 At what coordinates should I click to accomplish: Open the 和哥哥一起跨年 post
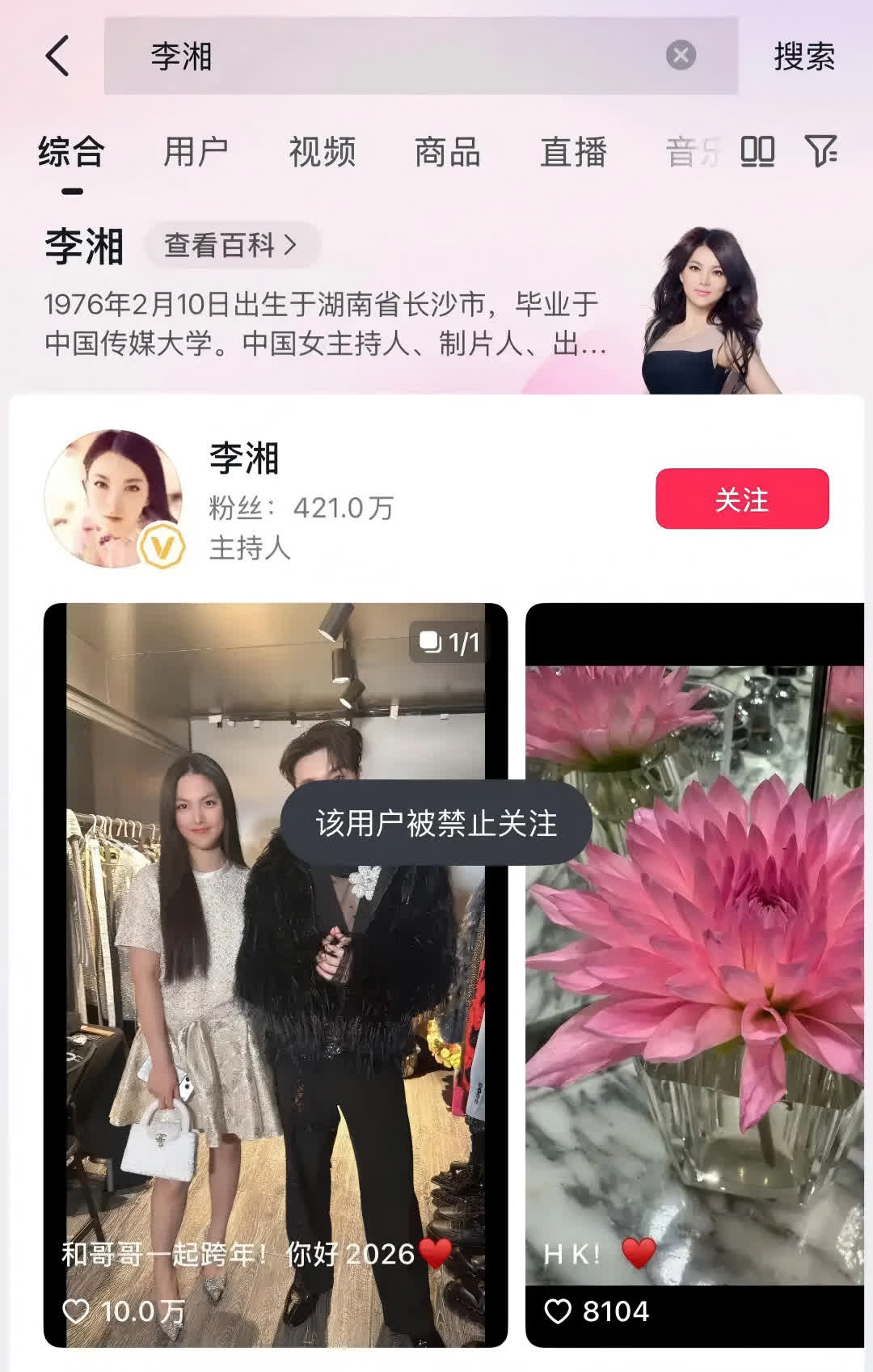point(275,970)
